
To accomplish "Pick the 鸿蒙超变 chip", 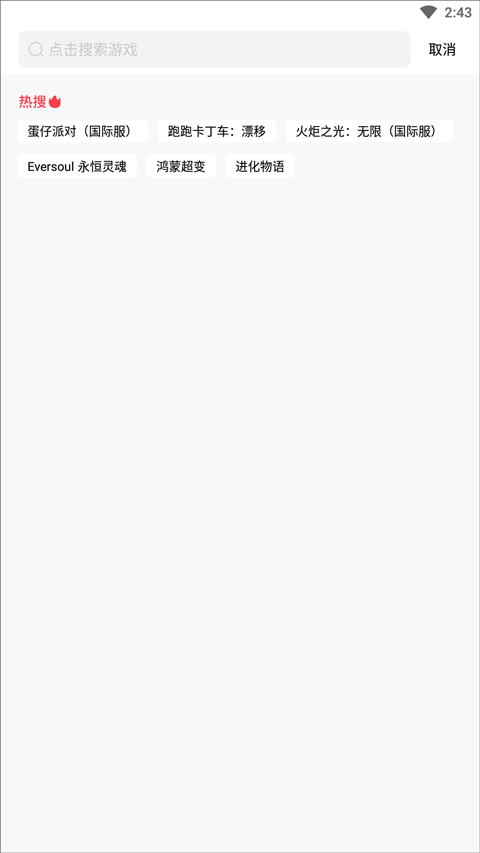I will [x=181, y=166].
